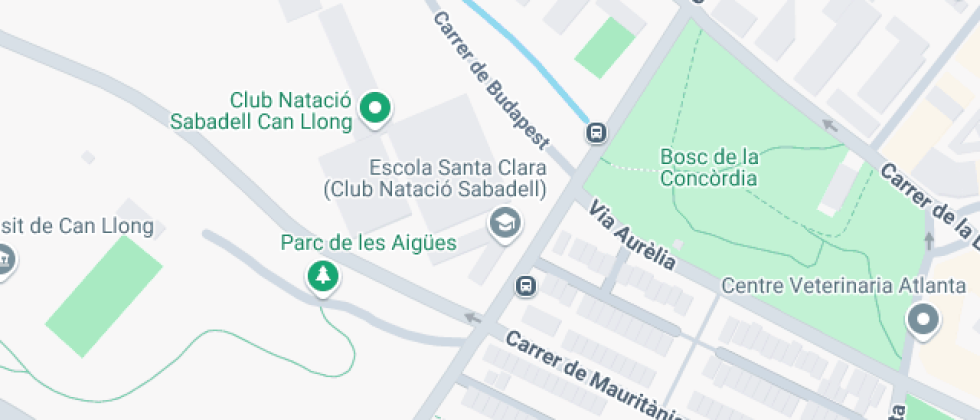Select the Escola Santa Clara school marker
The width and height of the screenshot is (980, 420).
click(505, 223)
